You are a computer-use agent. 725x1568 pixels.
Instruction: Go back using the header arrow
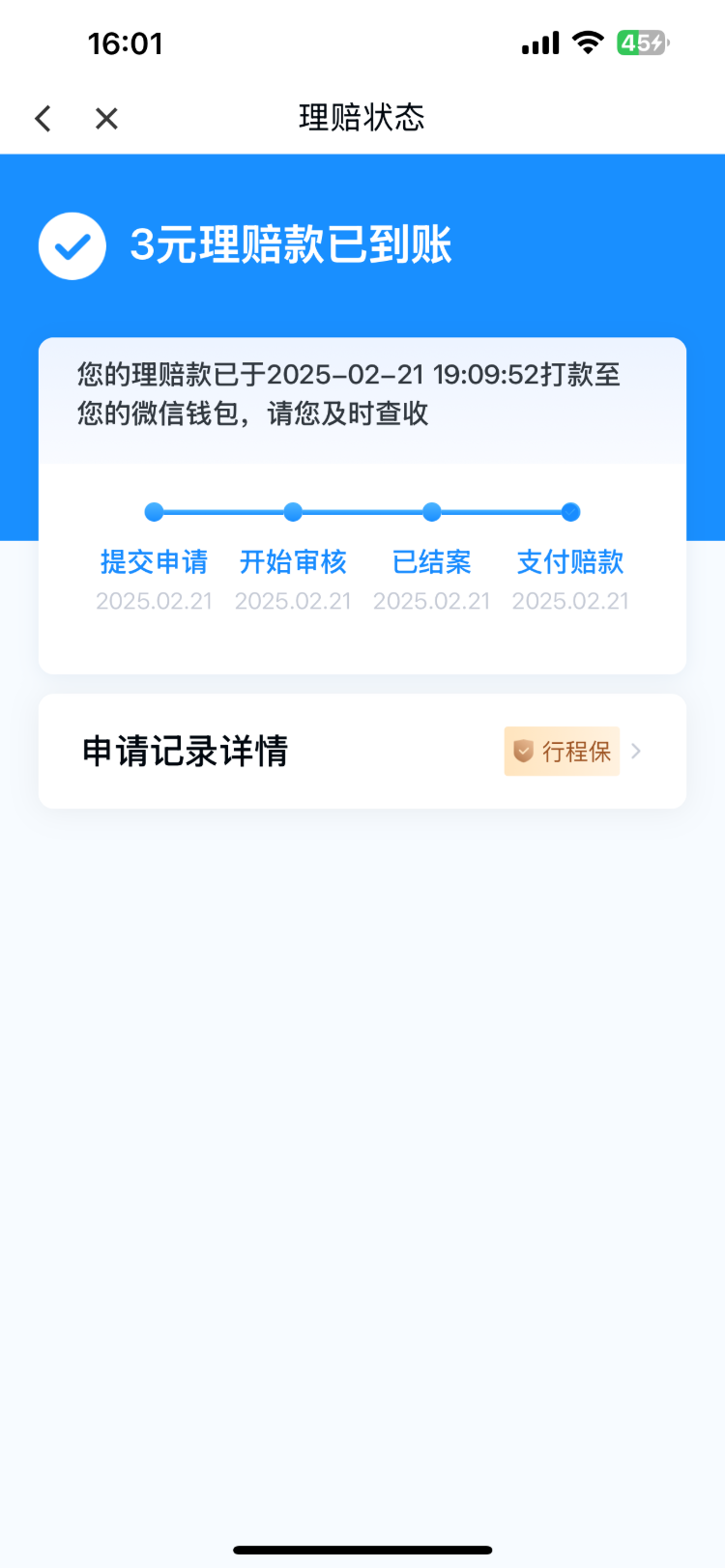[43, 118]
